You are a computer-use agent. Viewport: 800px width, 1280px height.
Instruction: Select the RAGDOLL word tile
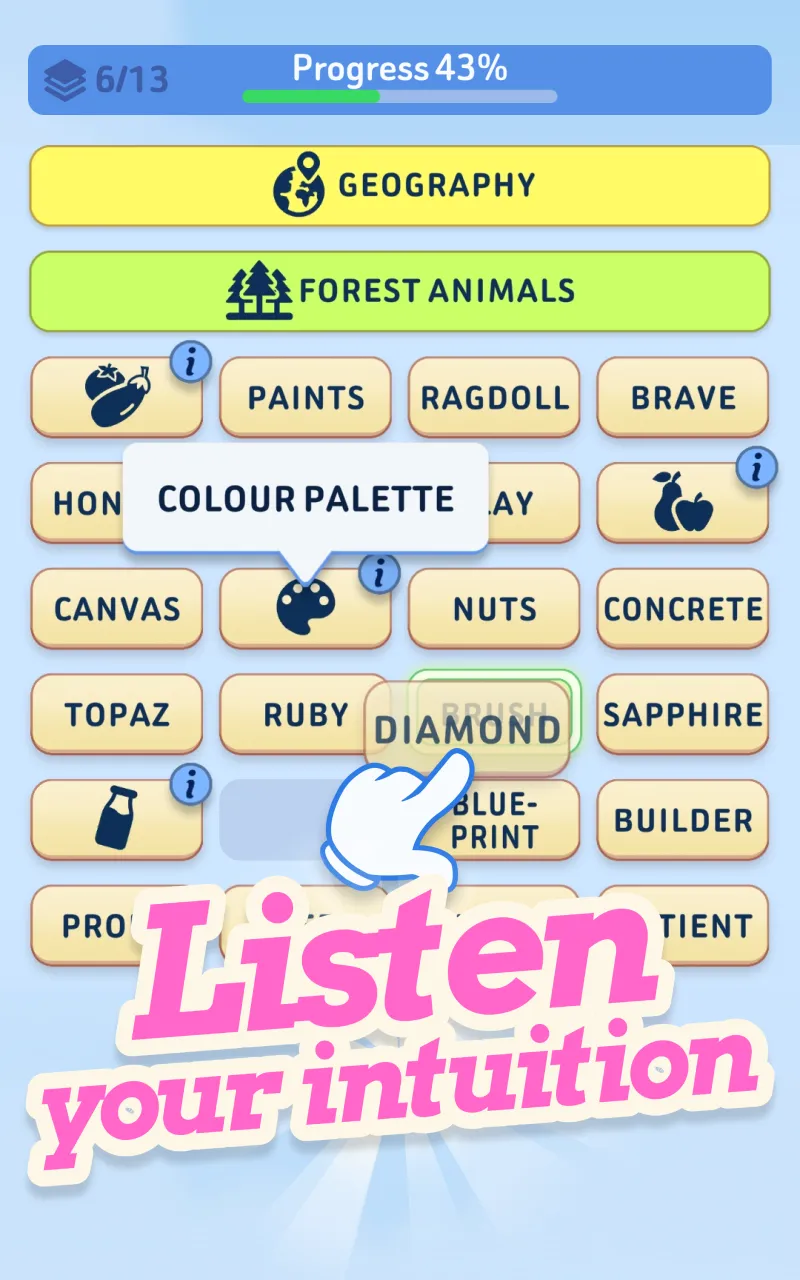pos(494,397)
